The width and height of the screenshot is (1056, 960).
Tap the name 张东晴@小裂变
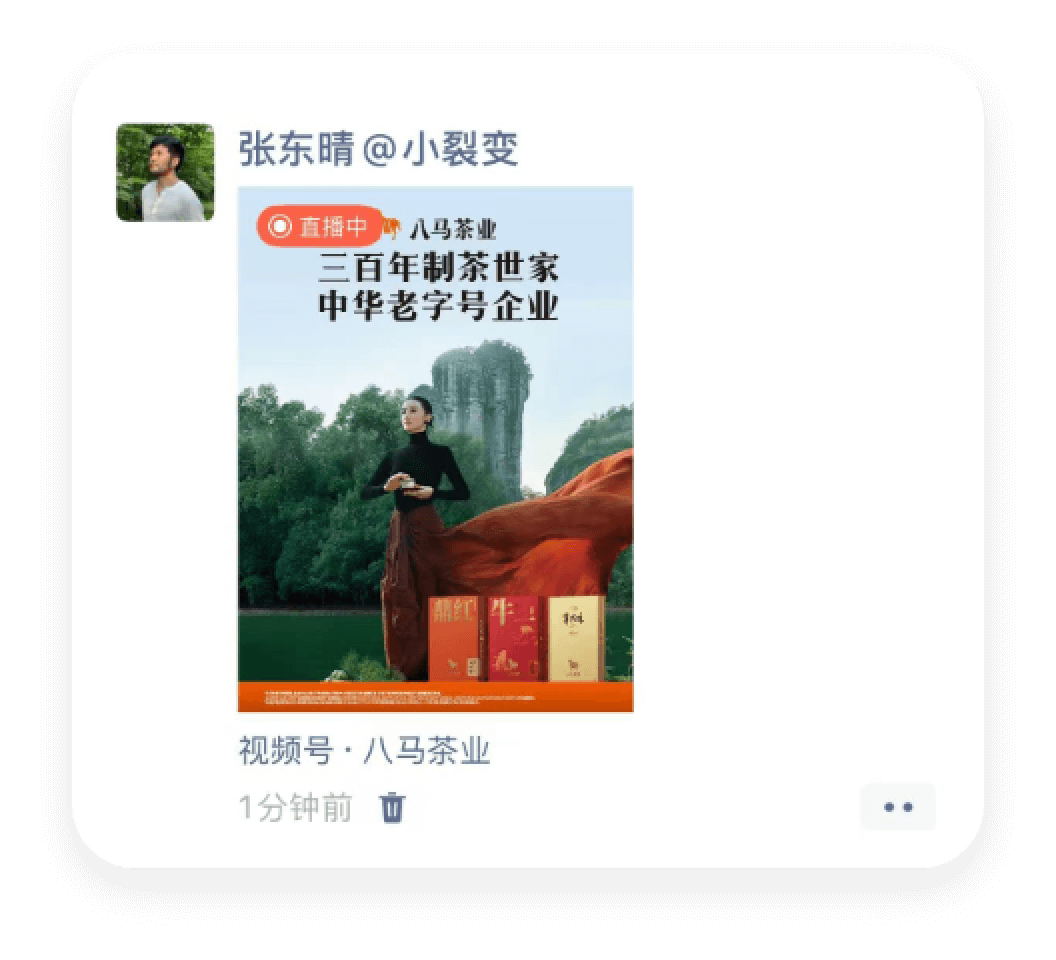(x=378, y=150)
